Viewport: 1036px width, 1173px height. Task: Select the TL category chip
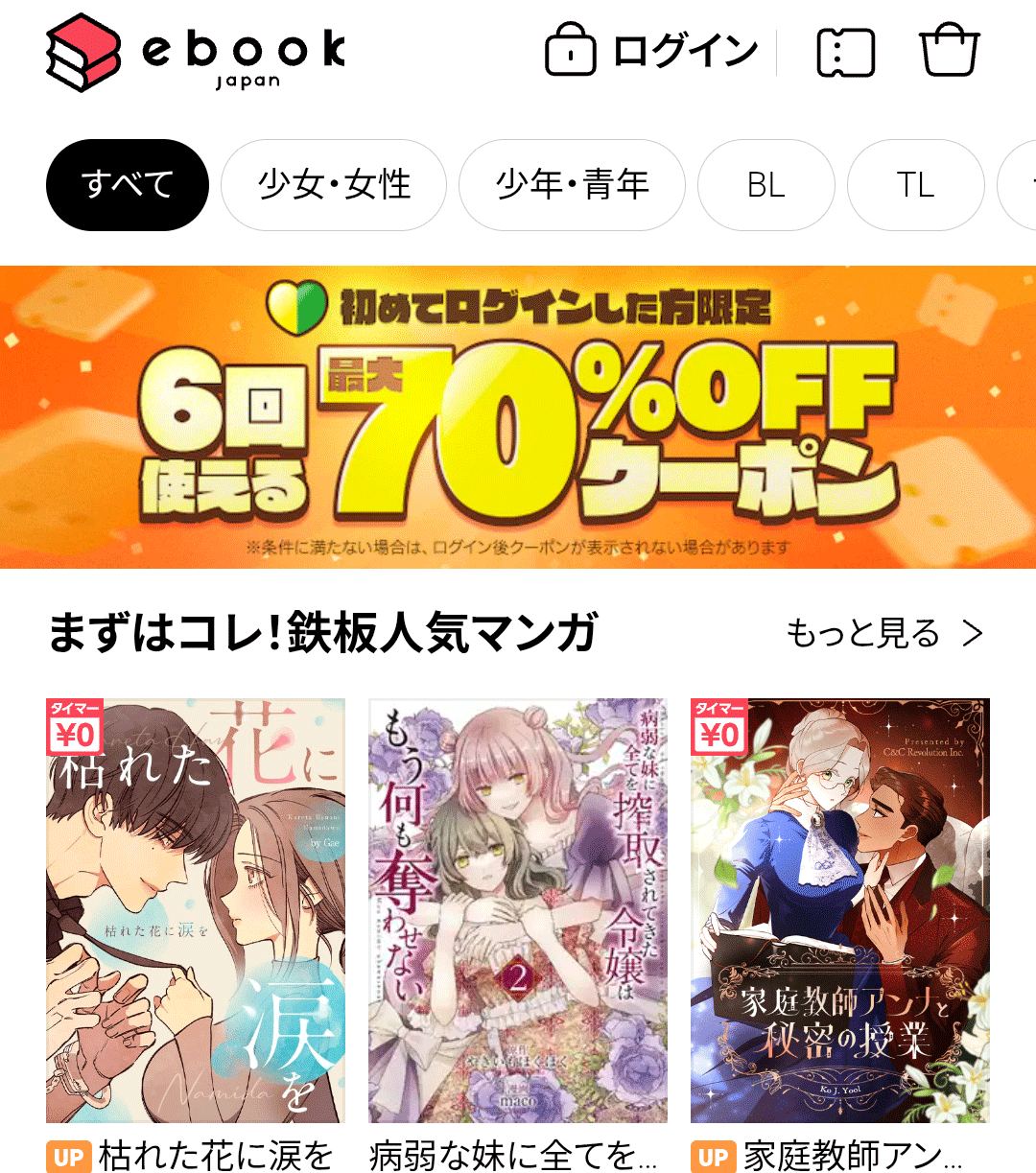tap(915, 184)
